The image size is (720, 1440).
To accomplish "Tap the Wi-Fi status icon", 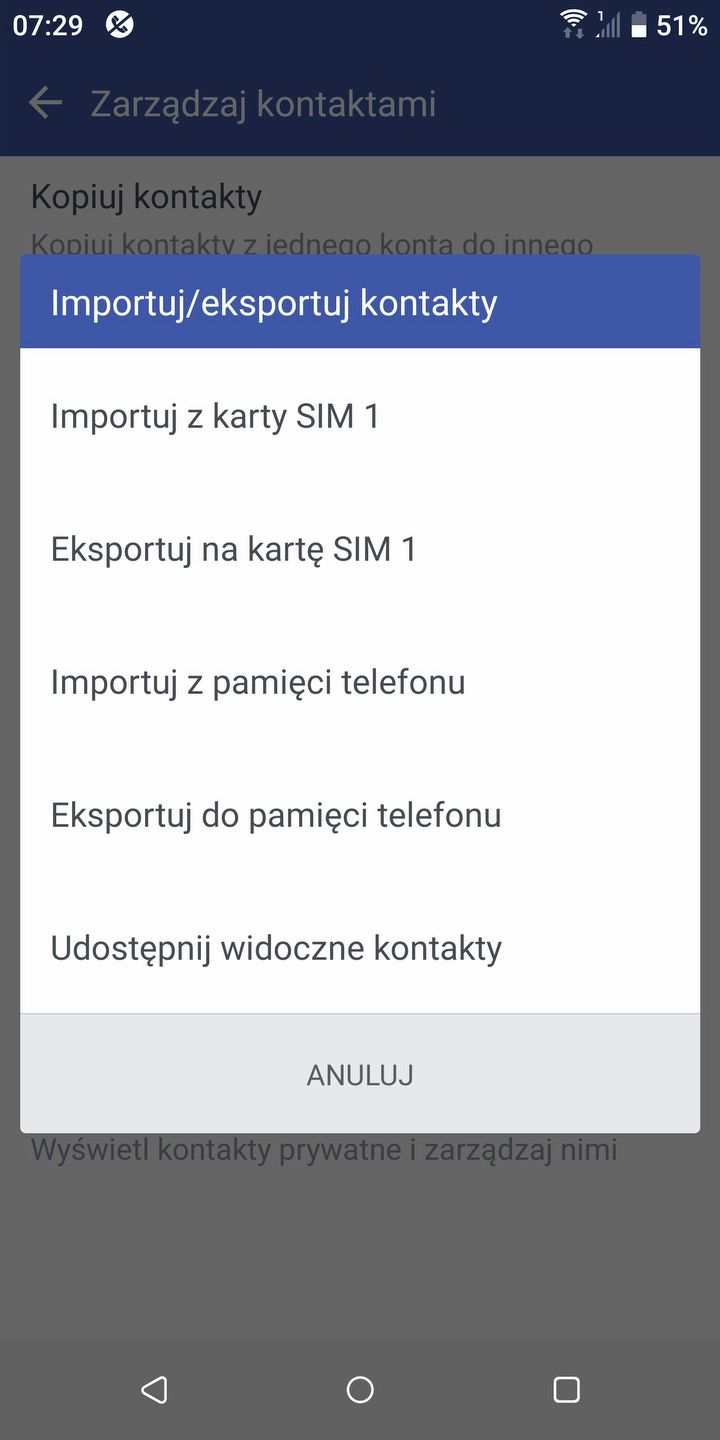I will (x=572, y=25).
